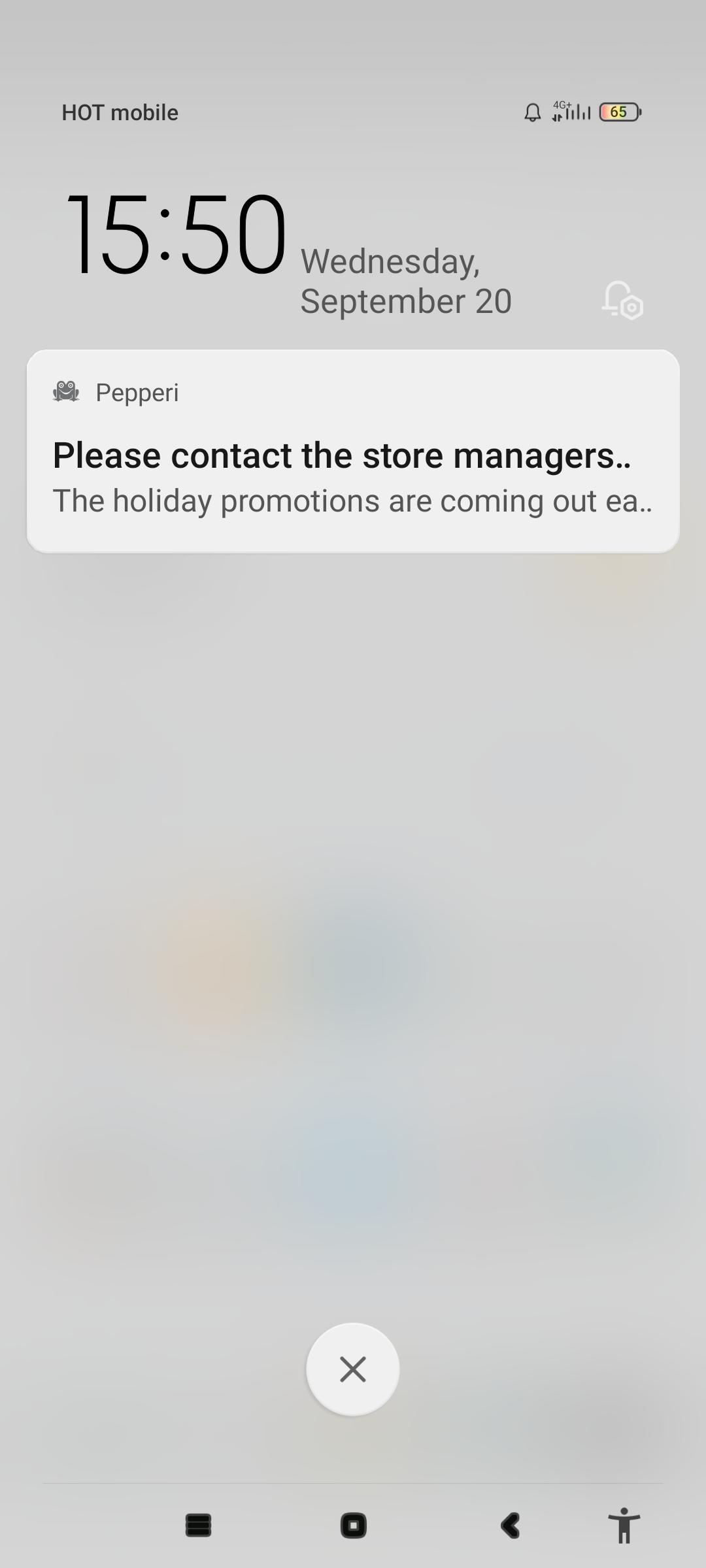Open the accessibility shortcut button
Image resolution: width=706 pixels, height=1568 pixels.
pyautogui.click(x=624, y=1526)
